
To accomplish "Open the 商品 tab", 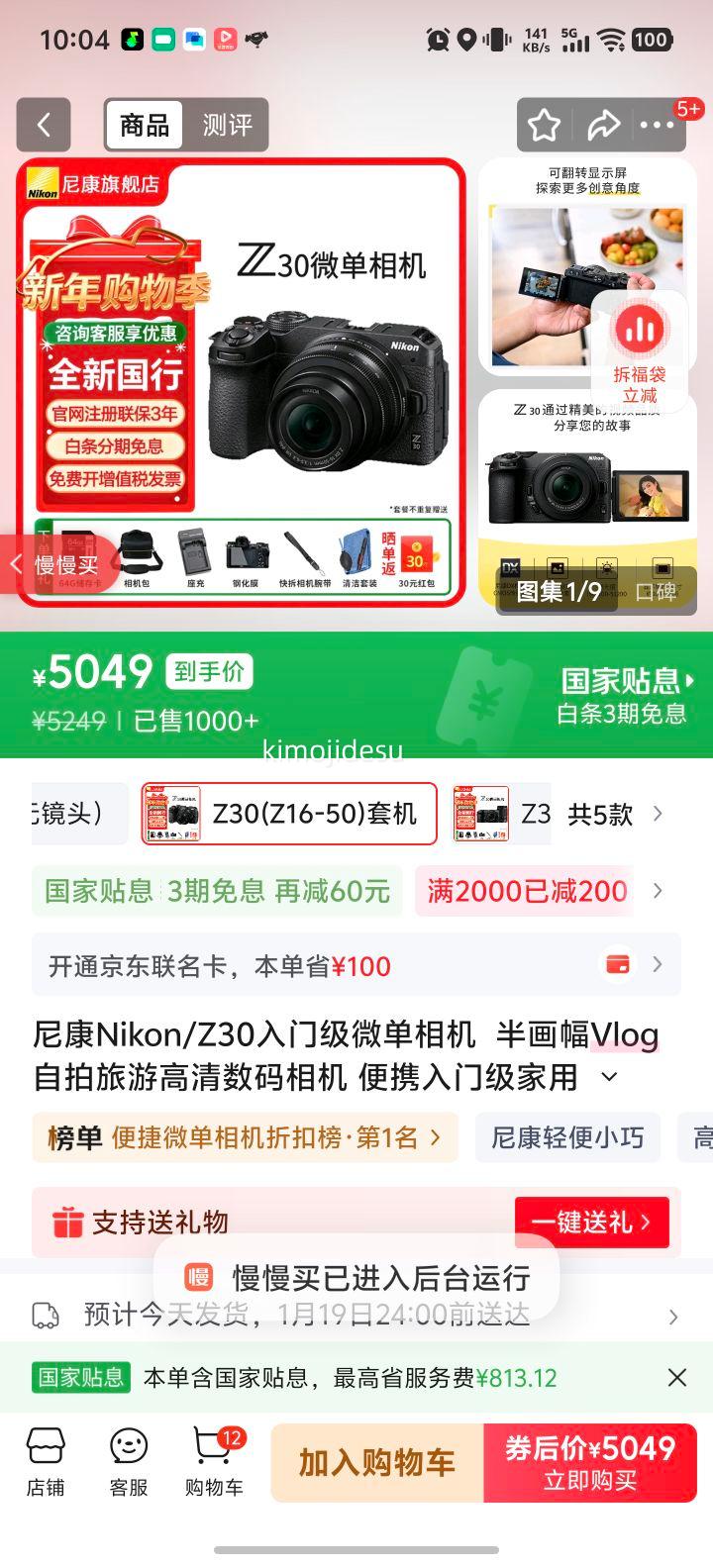I will click(x=142, y=125).
